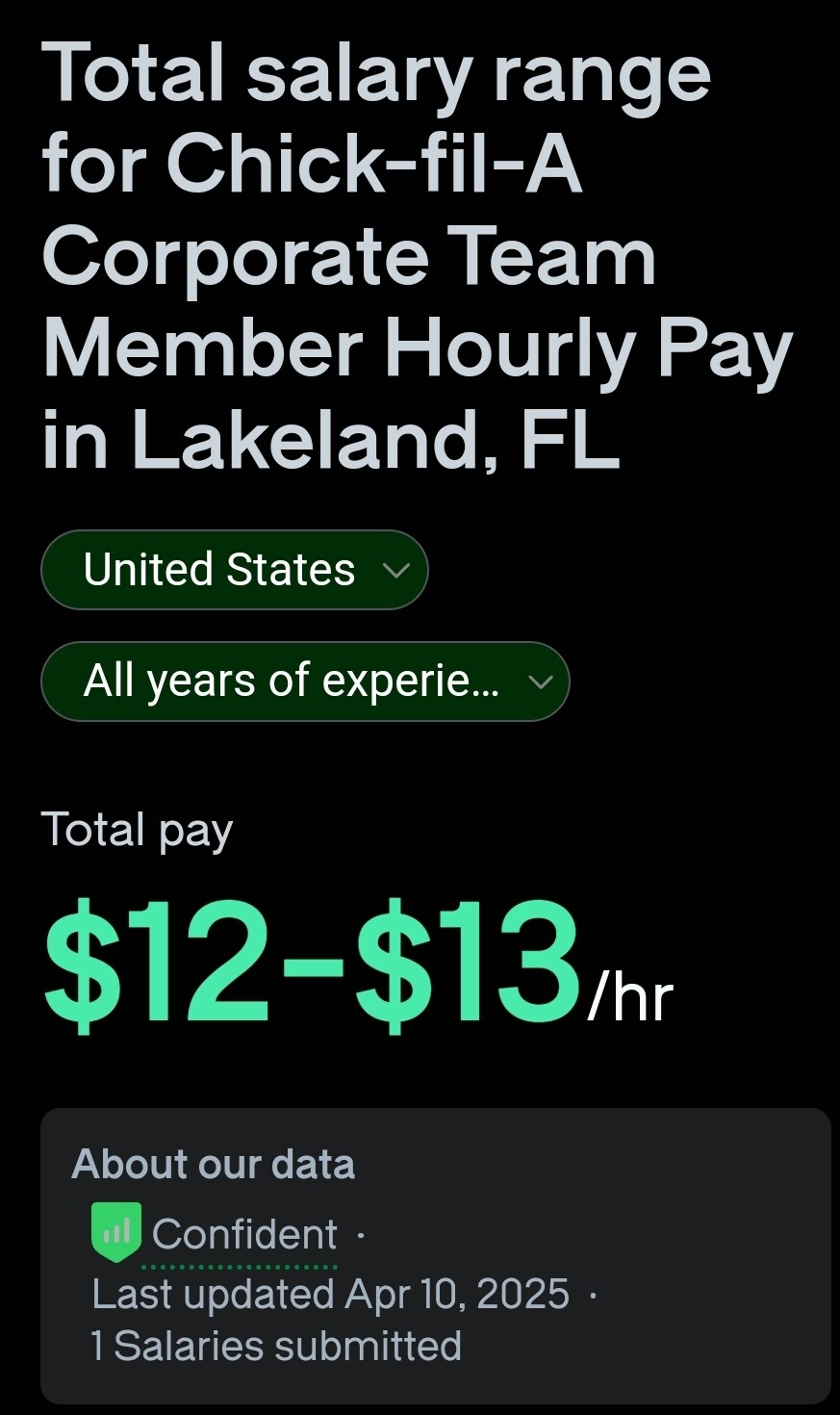Image resolution: width=840 pixels, height=1415 pixels.
Task: Expand the All years of experience dropdown
Action: coord(304,682)
